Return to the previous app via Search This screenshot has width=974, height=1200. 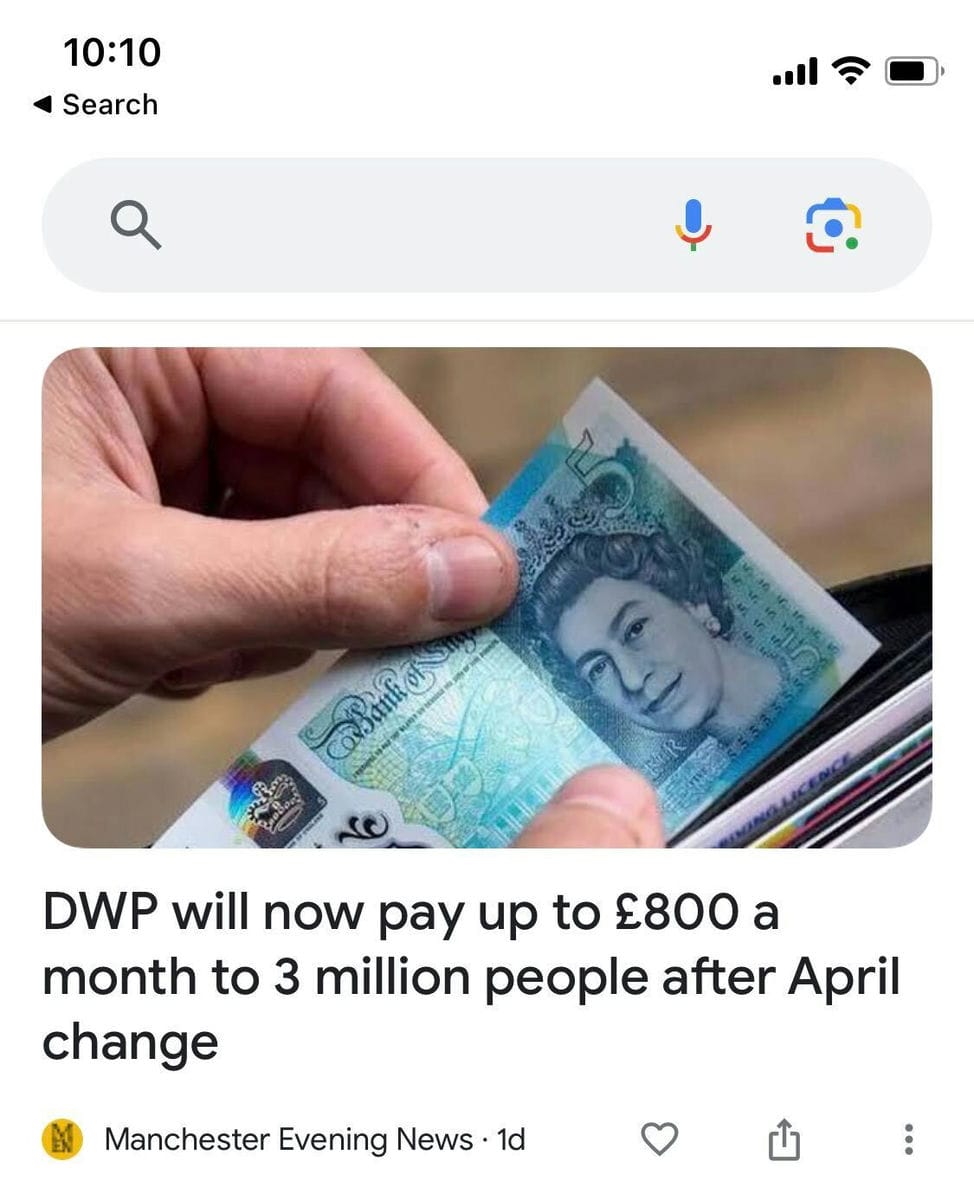tap(96, 104)
